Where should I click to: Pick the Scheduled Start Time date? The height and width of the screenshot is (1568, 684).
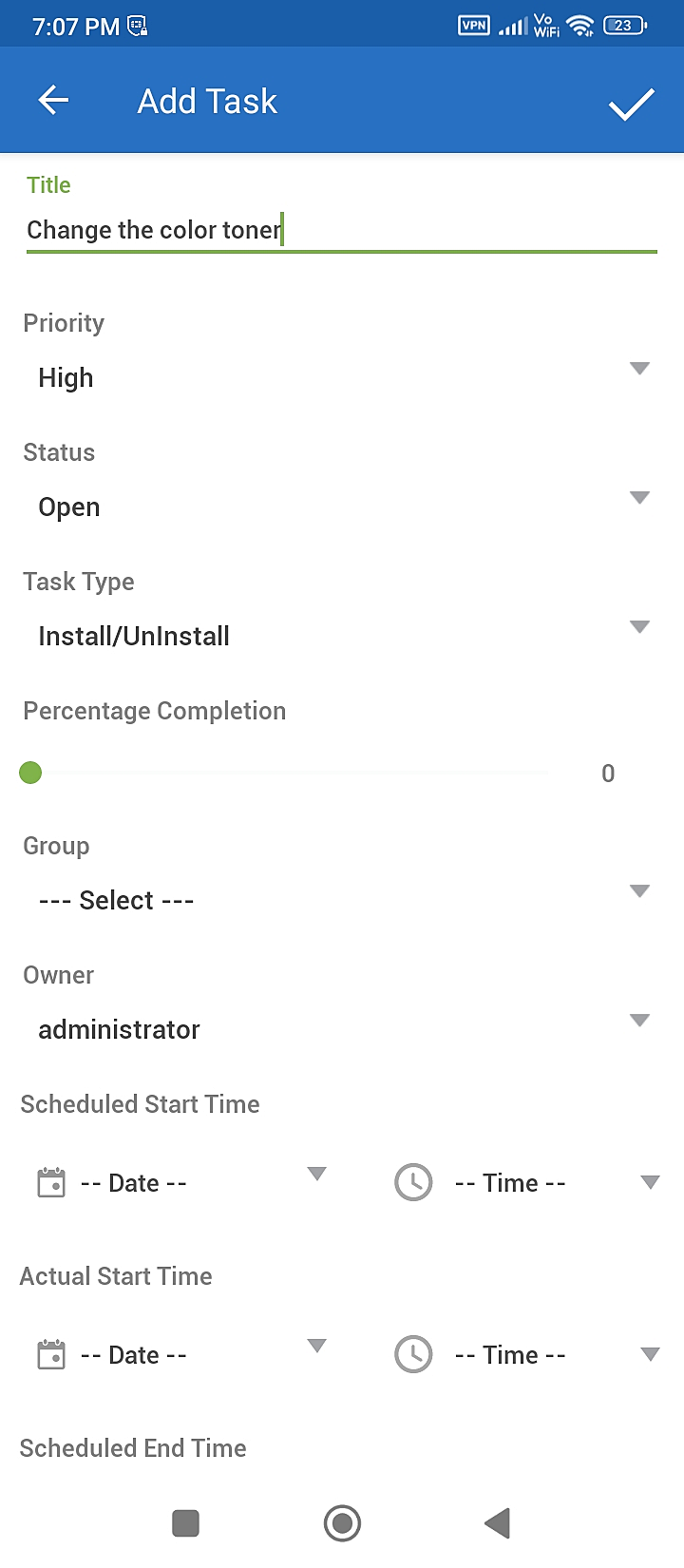point(180,1183)
